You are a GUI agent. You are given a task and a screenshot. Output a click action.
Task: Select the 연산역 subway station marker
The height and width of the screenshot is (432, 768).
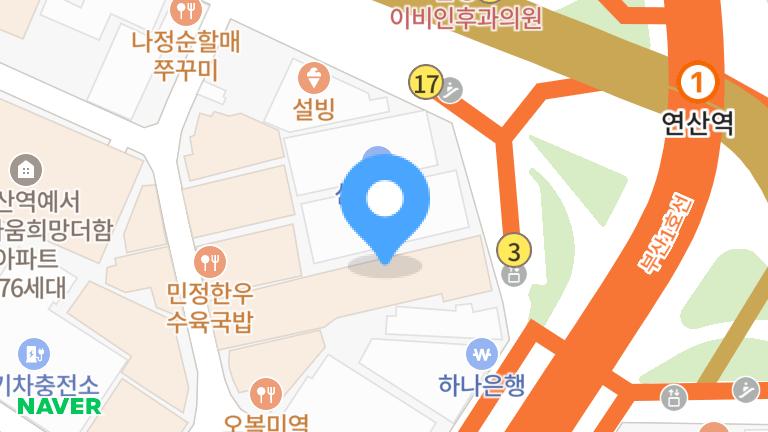tap(698, 79)
